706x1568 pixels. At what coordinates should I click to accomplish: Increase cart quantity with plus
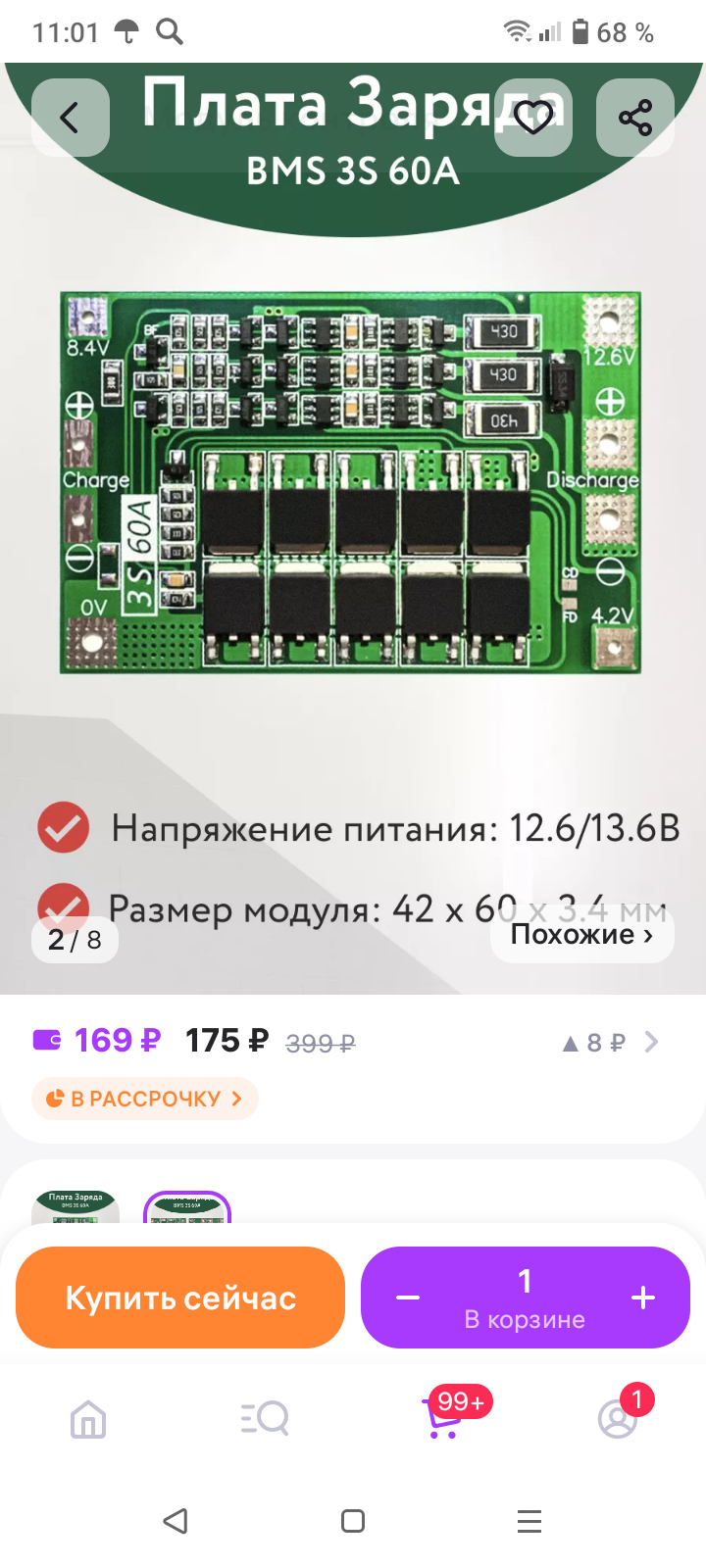pyautogui.click(x=643, y=1298)
